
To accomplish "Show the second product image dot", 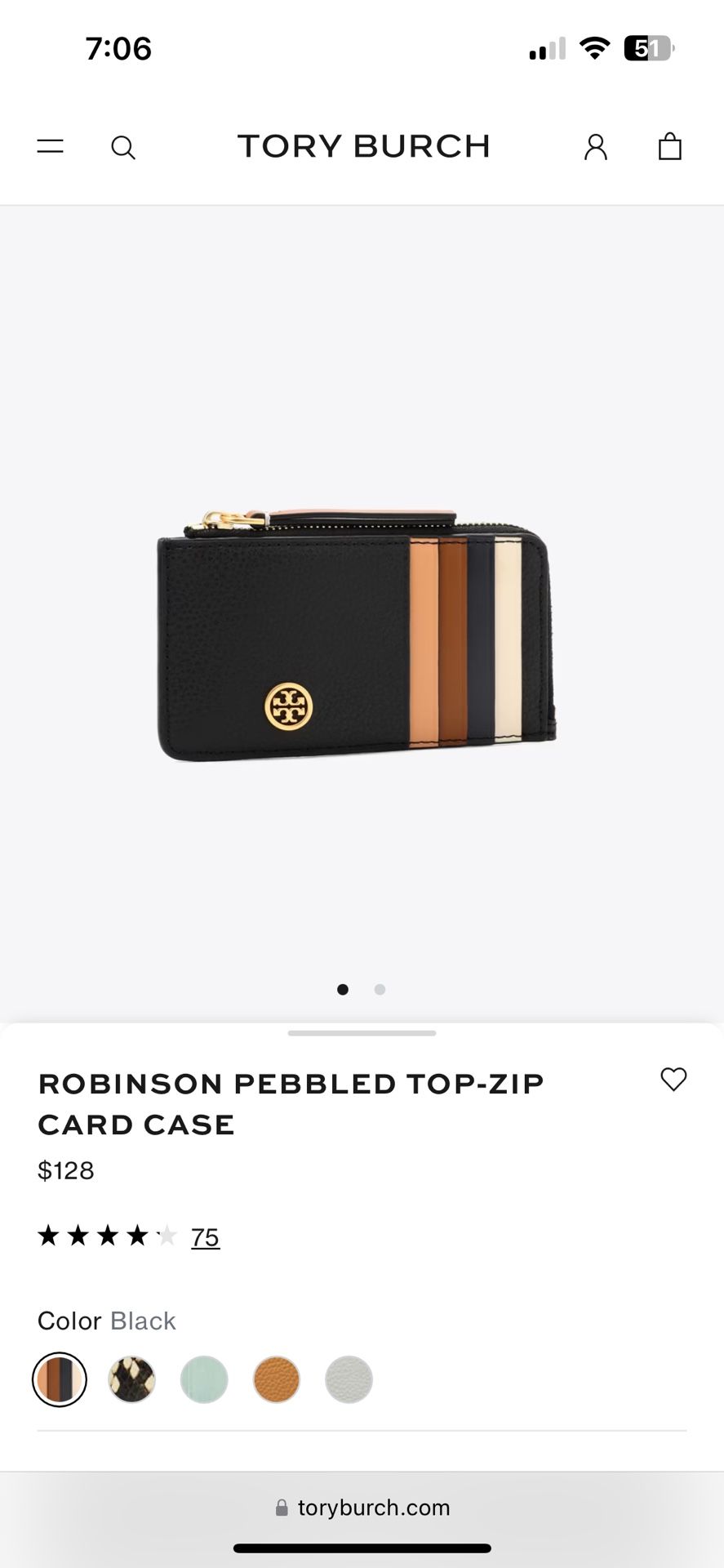I will [x=380, y=990].
